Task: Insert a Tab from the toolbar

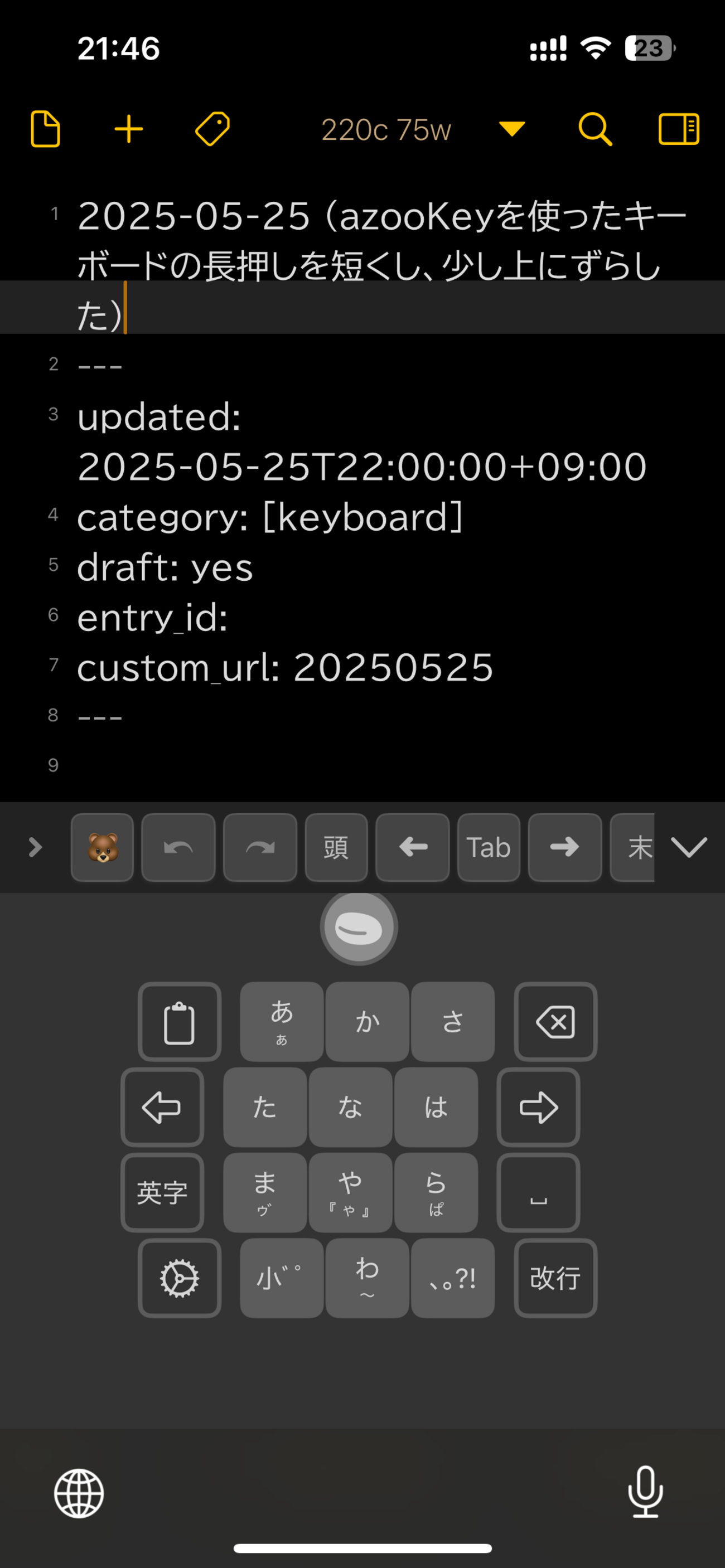Action: [489, 847]
